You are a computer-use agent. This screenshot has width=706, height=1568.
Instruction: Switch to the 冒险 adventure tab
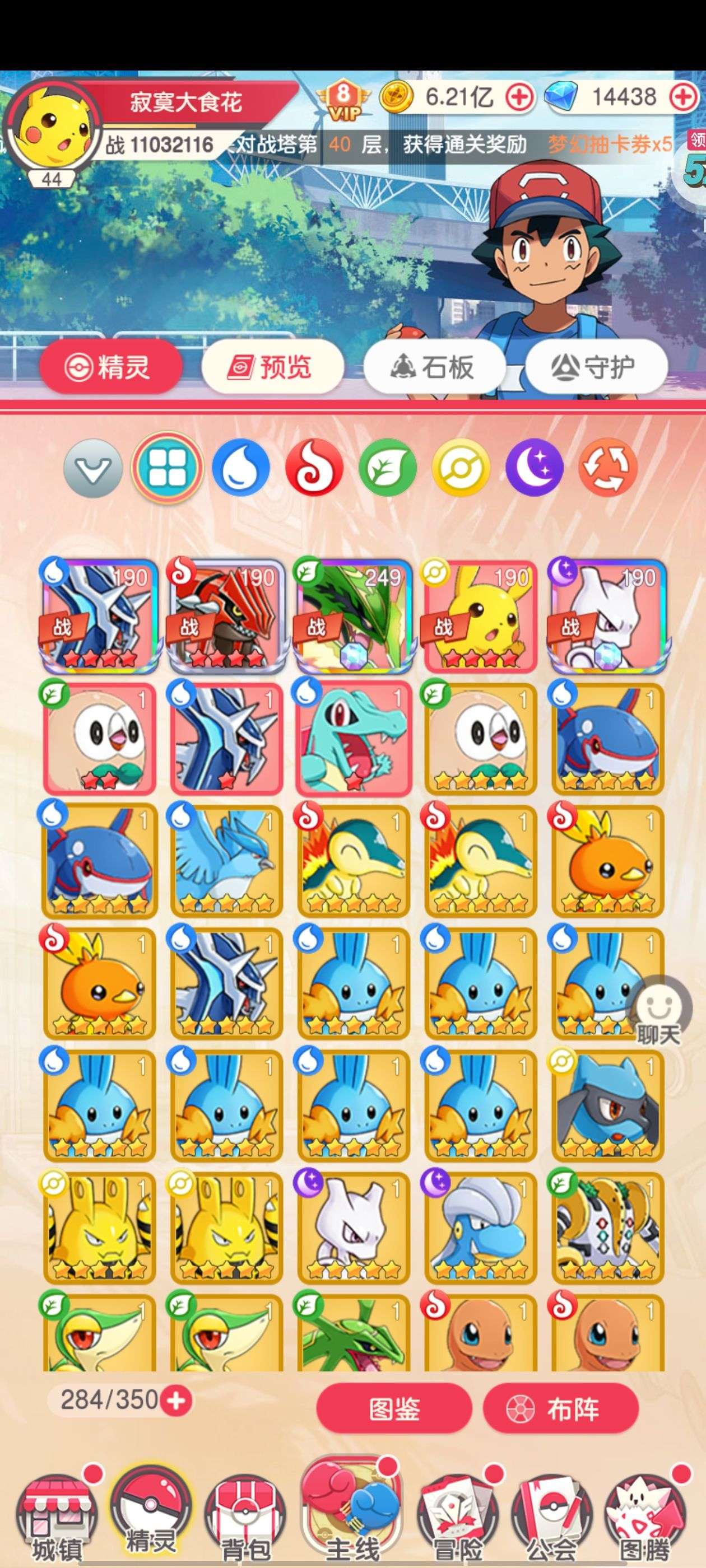pos(458,1518)
